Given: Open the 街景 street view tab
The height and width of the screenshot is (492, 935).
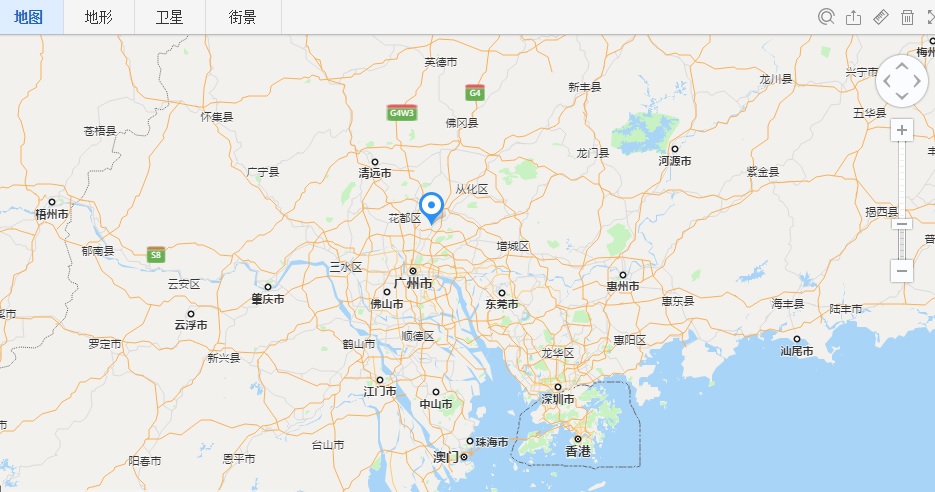Looking at the screenshot, I should (242, 17).
